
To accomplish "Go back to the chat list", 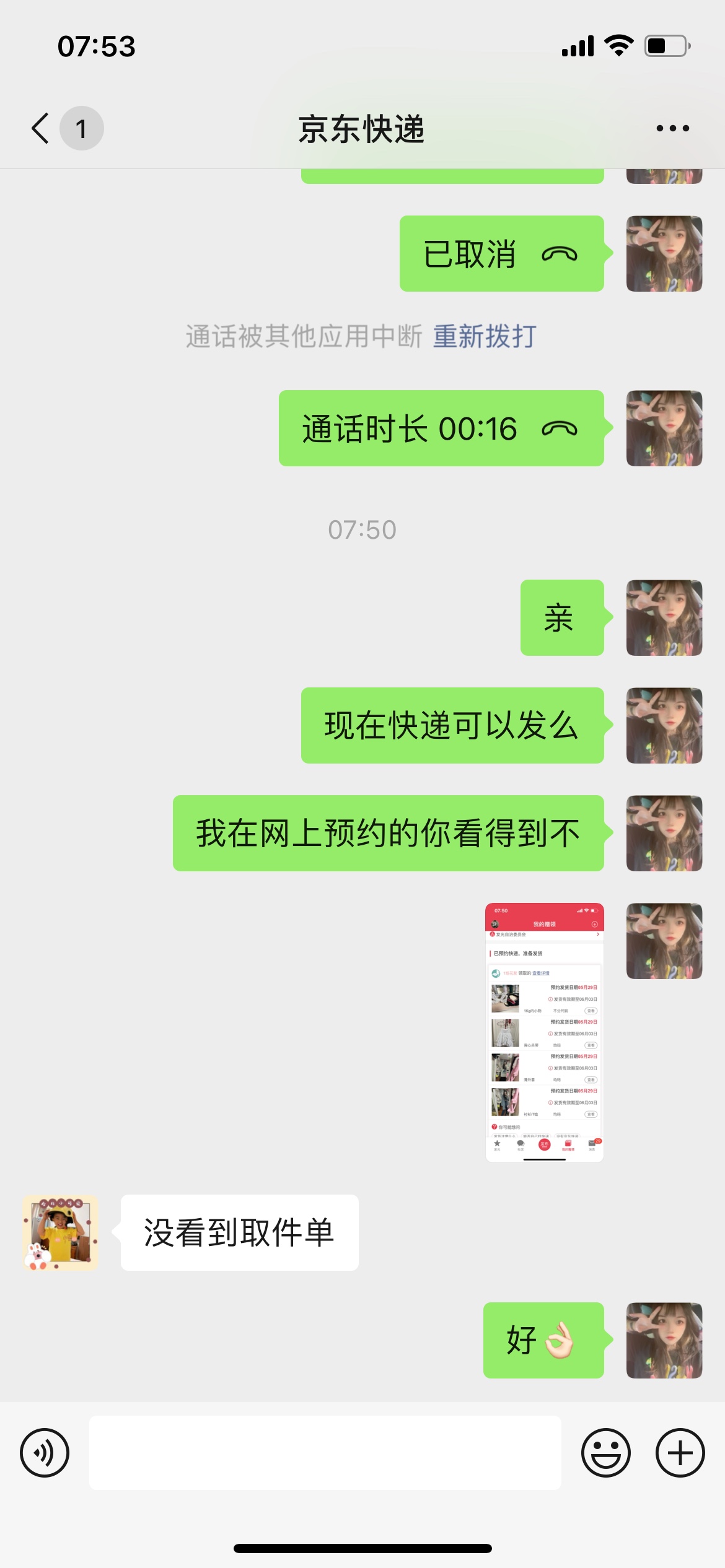I will [41, 128].
